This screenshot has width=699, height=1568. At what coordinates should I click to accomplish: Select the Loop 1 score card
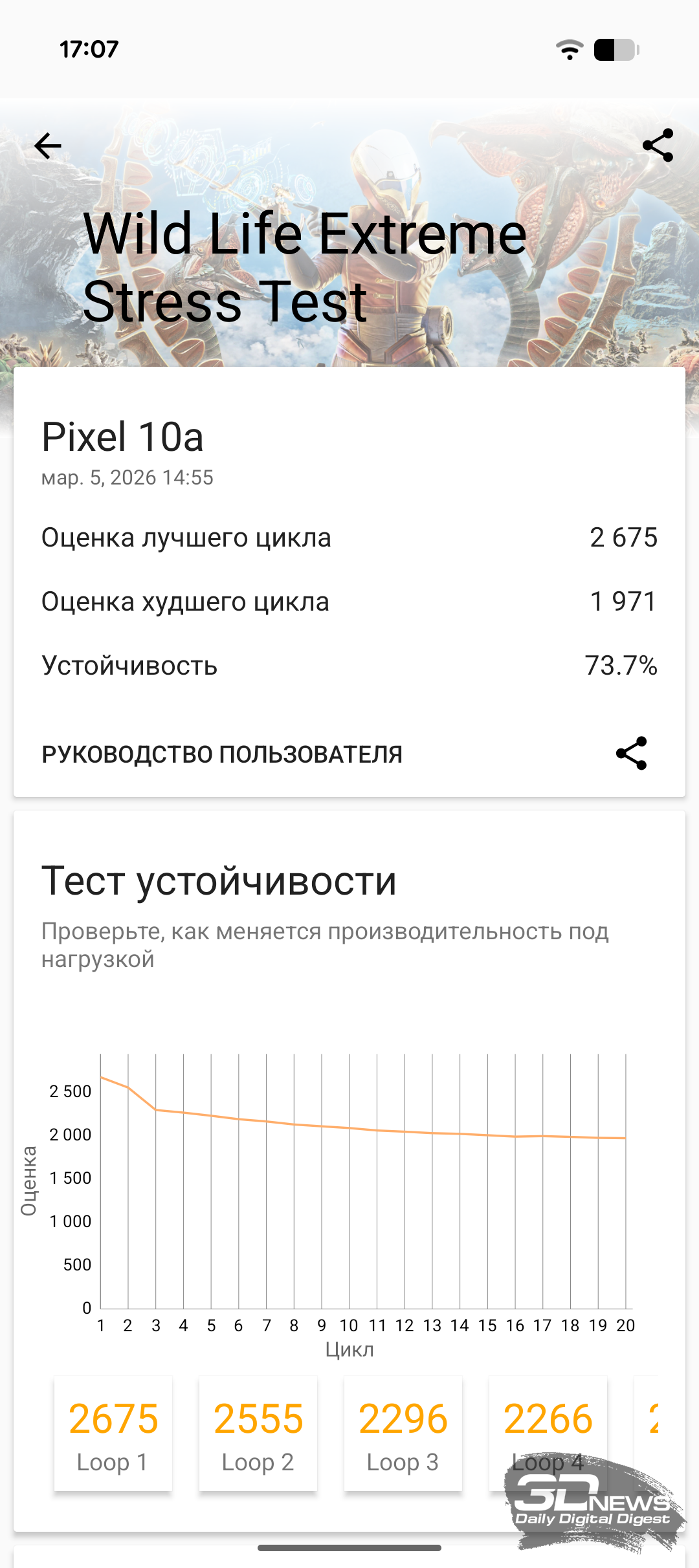pyautogui.click(x=113, y=1433)
